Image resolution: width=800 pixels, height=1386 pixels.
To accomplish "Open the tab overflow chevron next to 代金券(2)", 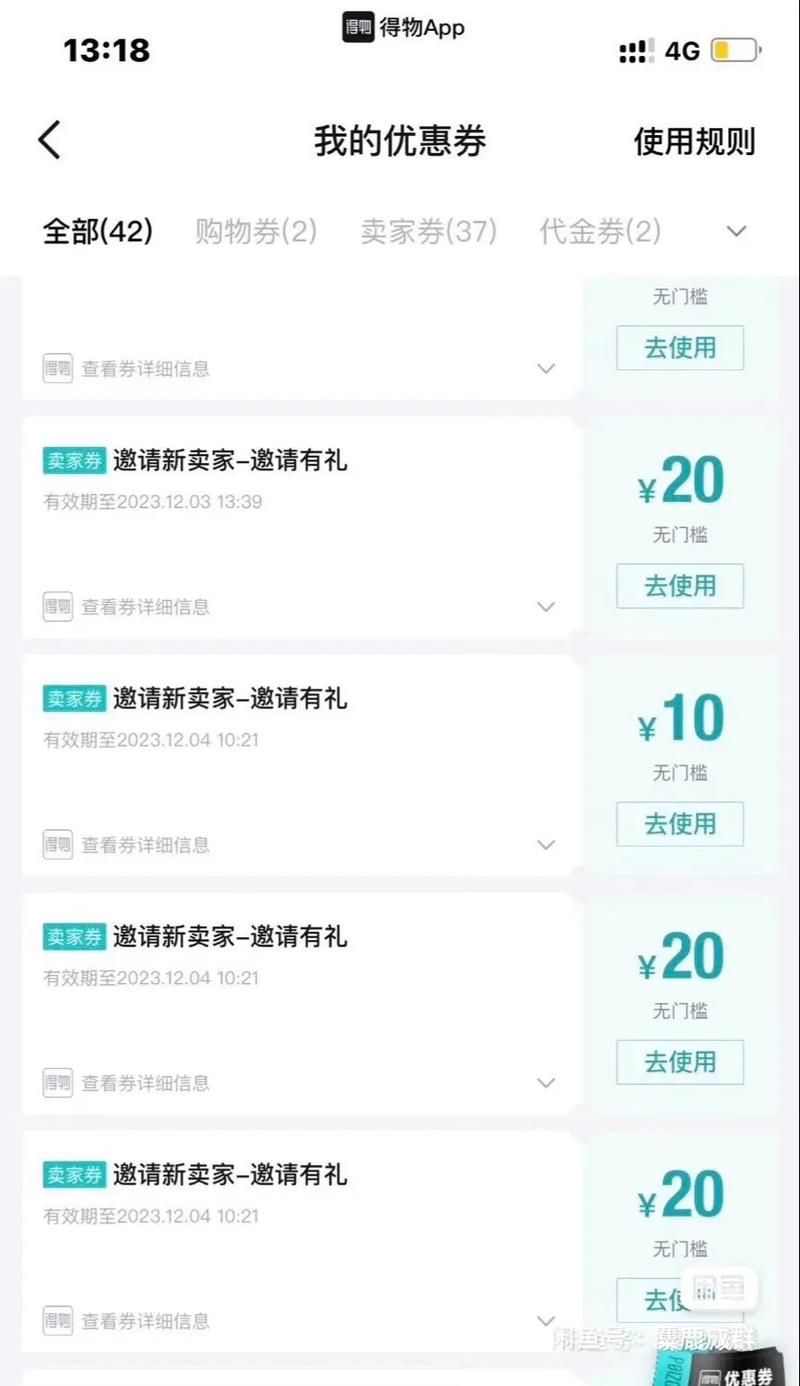I will click(x=737, y=231).
